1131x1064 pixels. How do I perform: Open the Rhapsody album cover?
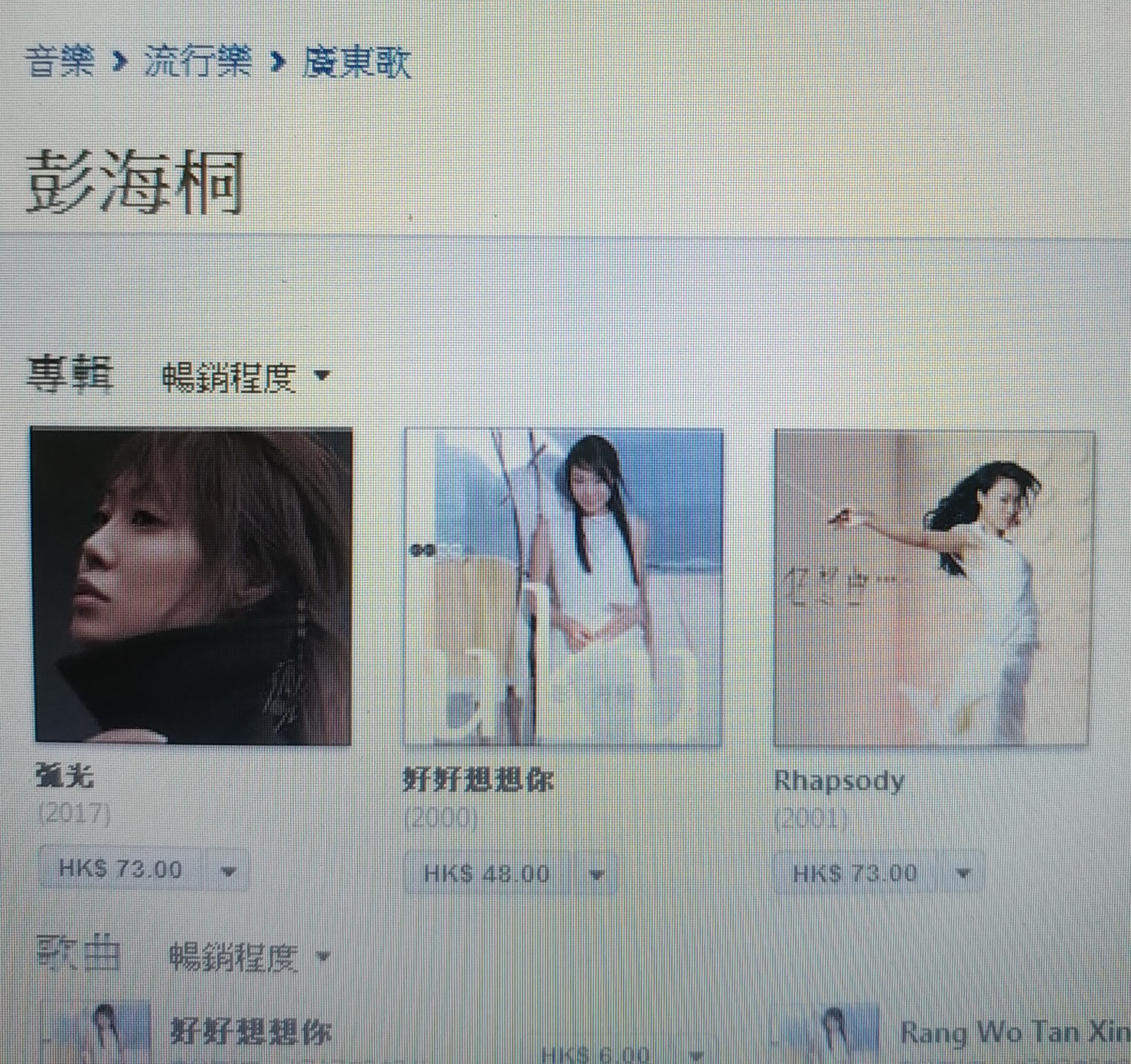click(x=934, y=590)
